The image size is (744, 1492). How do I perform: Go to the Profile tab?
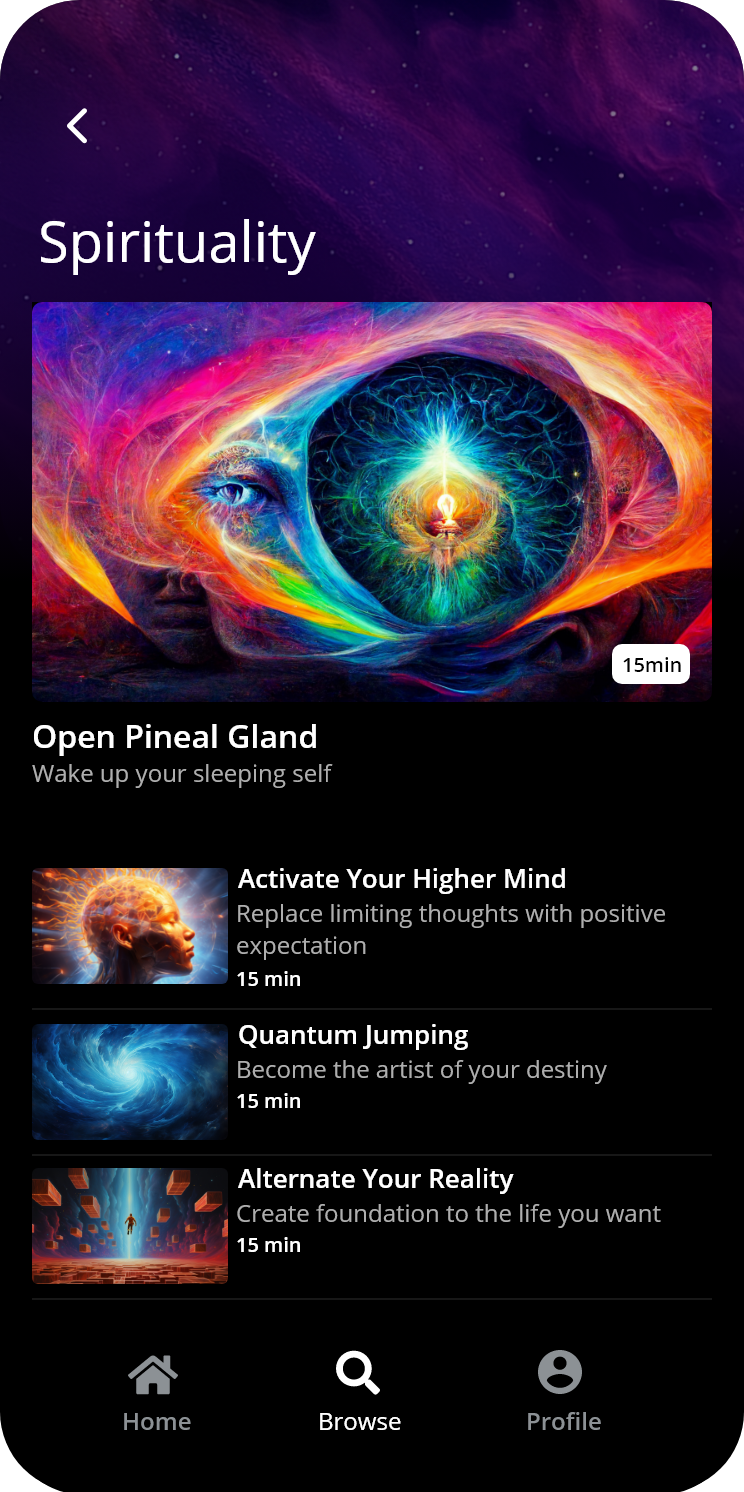click(562, 1393)
